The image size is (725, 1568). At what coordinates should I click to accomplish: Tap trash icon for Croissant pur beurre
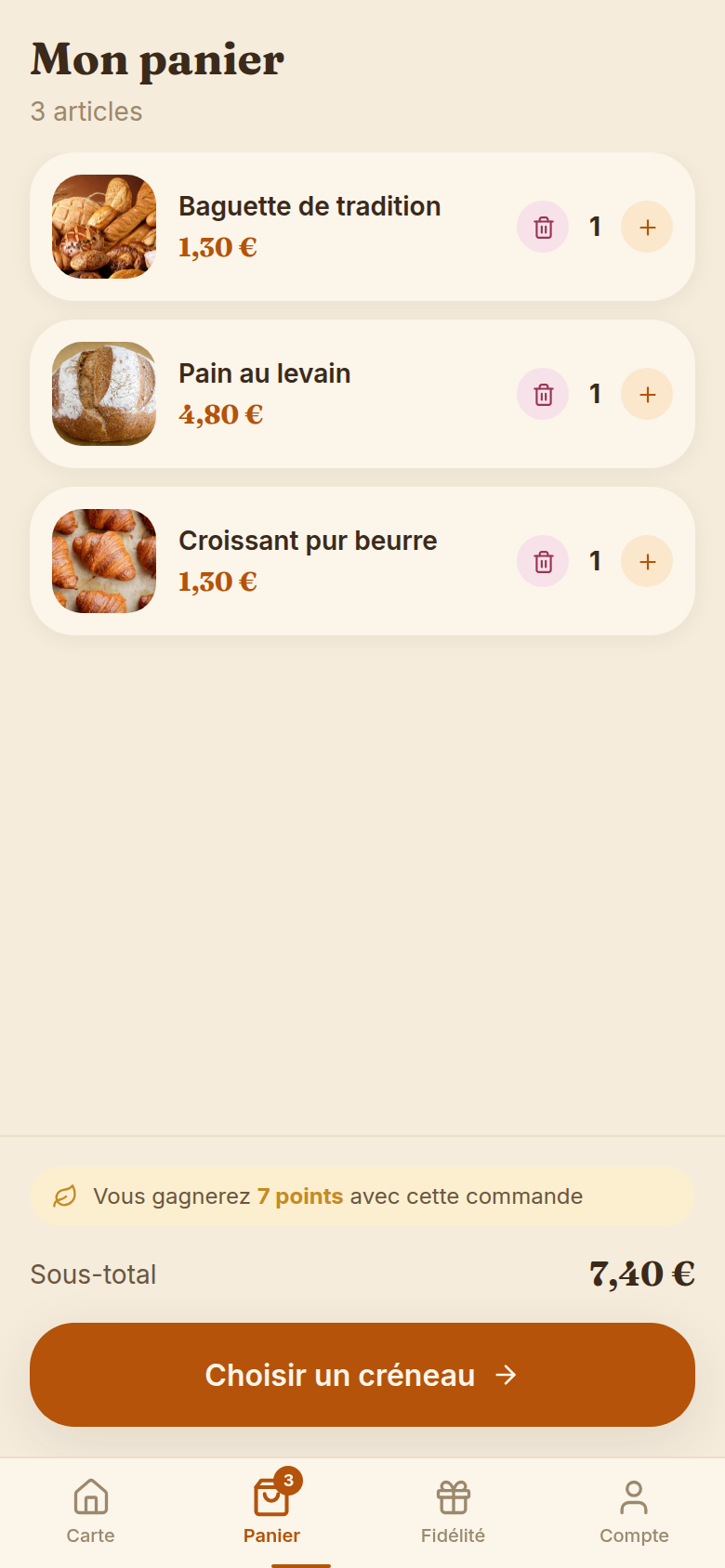coord(543,561)
